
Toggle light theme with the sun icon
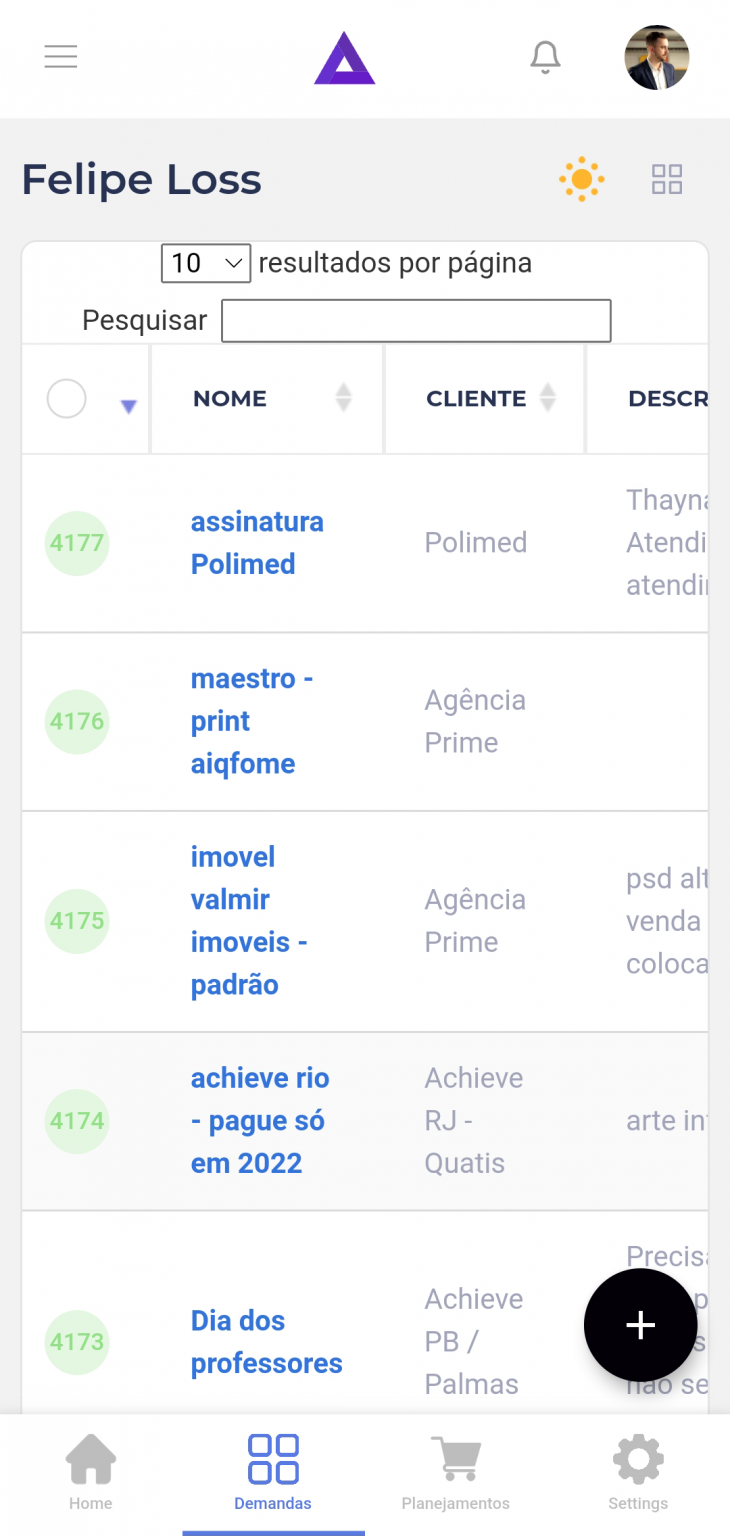(581, 179)
